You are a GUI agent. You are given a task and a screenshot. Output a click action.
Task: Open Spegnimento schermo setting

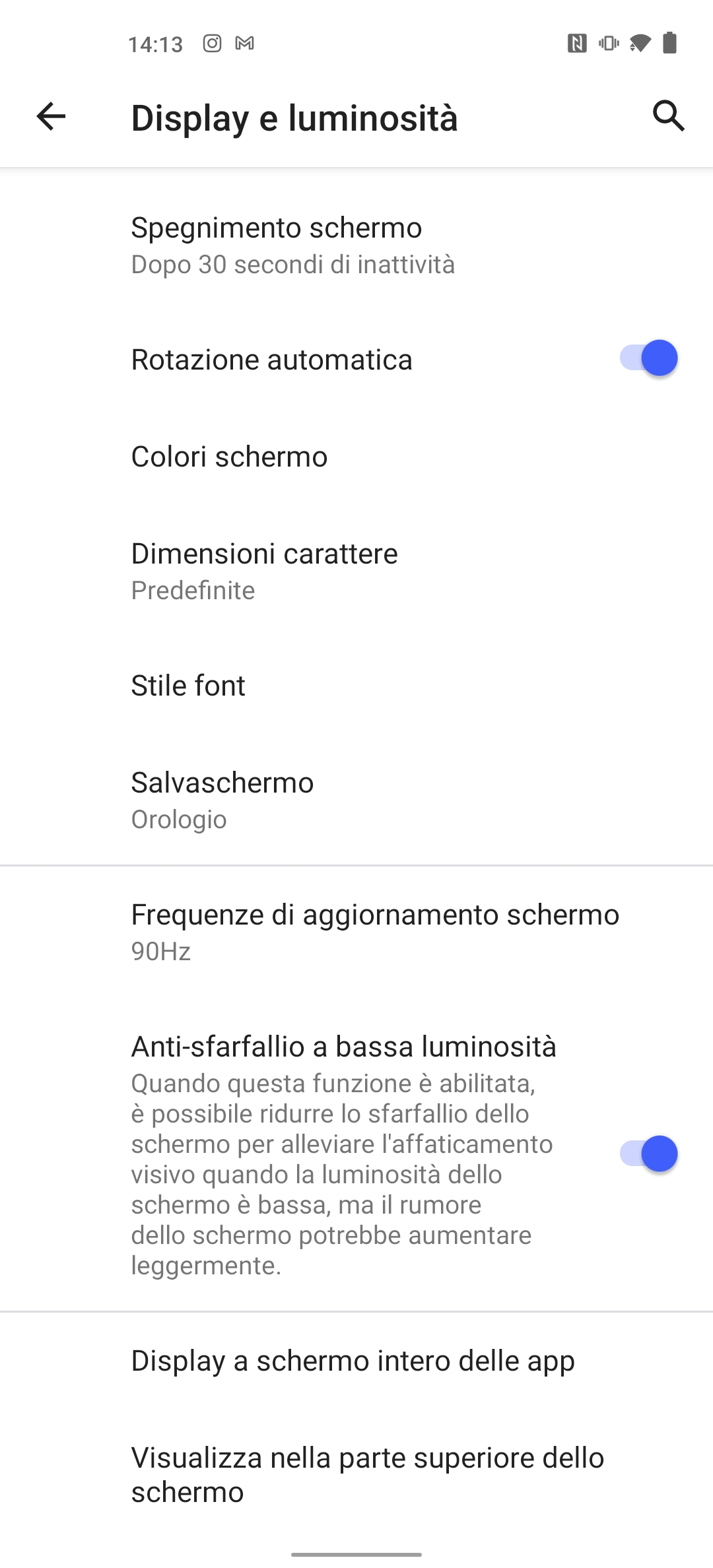356,245
